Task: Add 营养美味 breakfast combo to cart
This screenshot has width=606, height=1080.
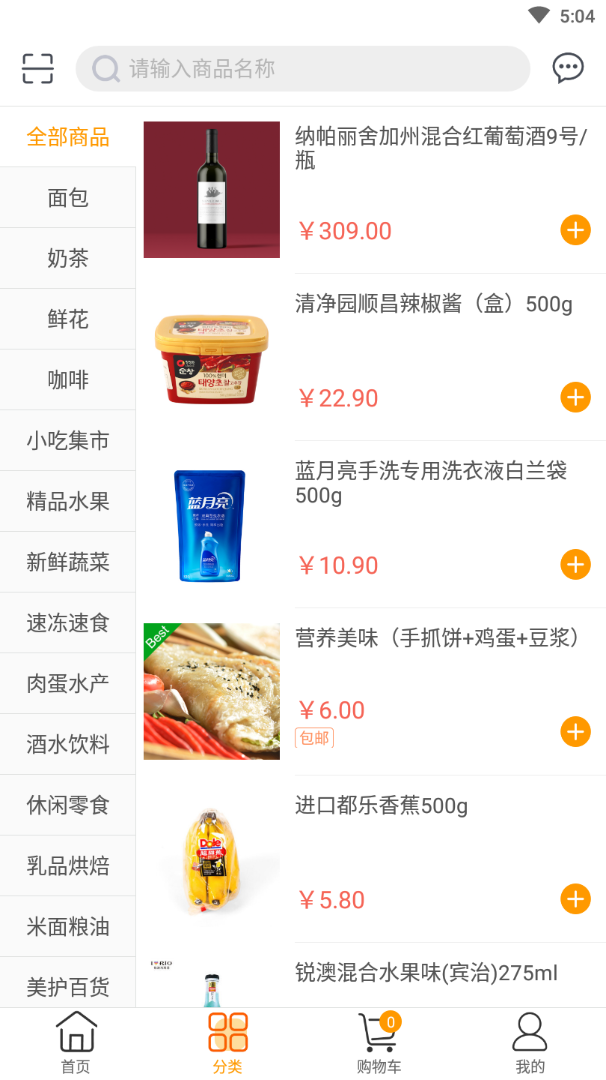Action: 575,731
